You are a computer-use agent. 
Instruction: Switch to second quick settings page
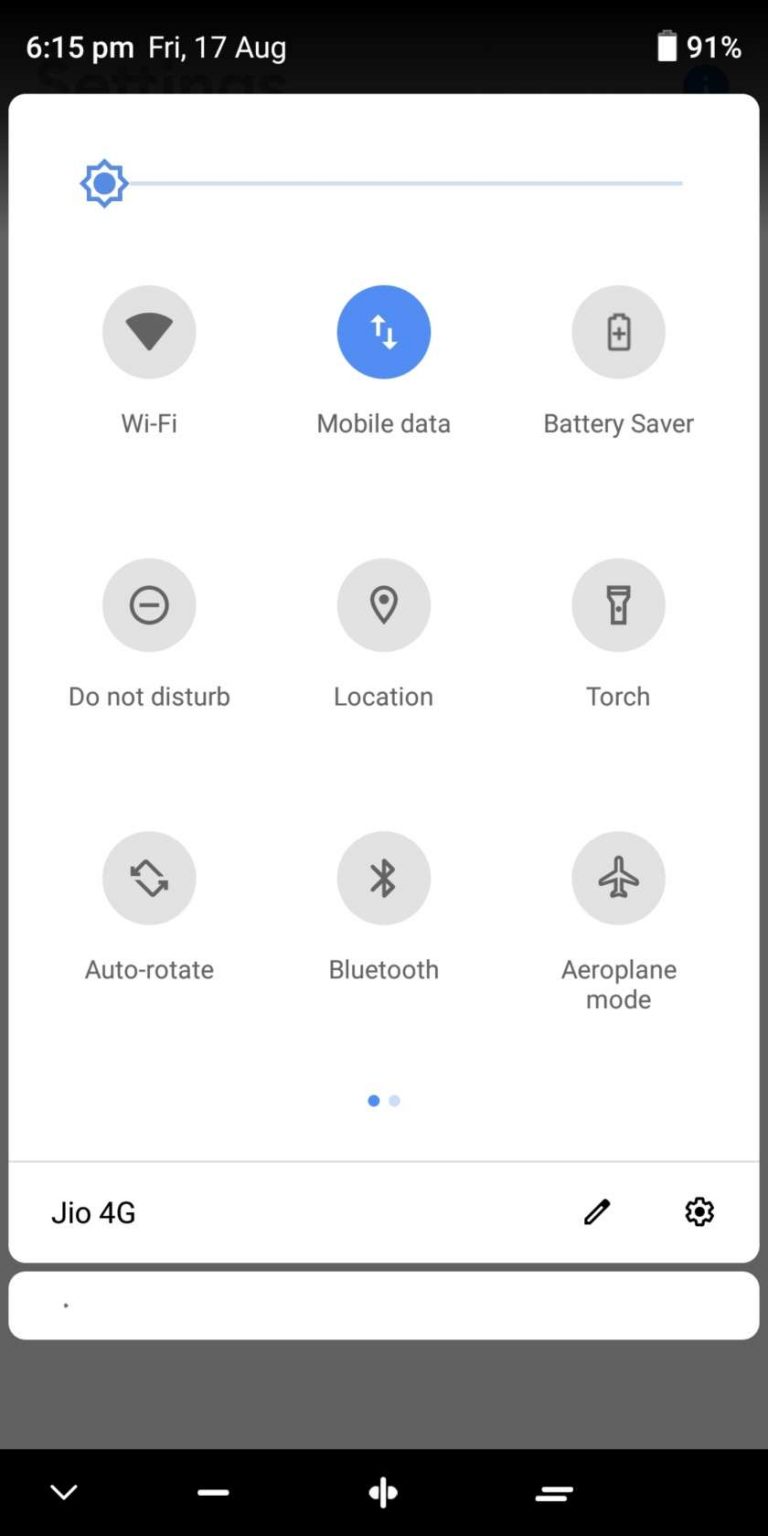(394, 1100)
